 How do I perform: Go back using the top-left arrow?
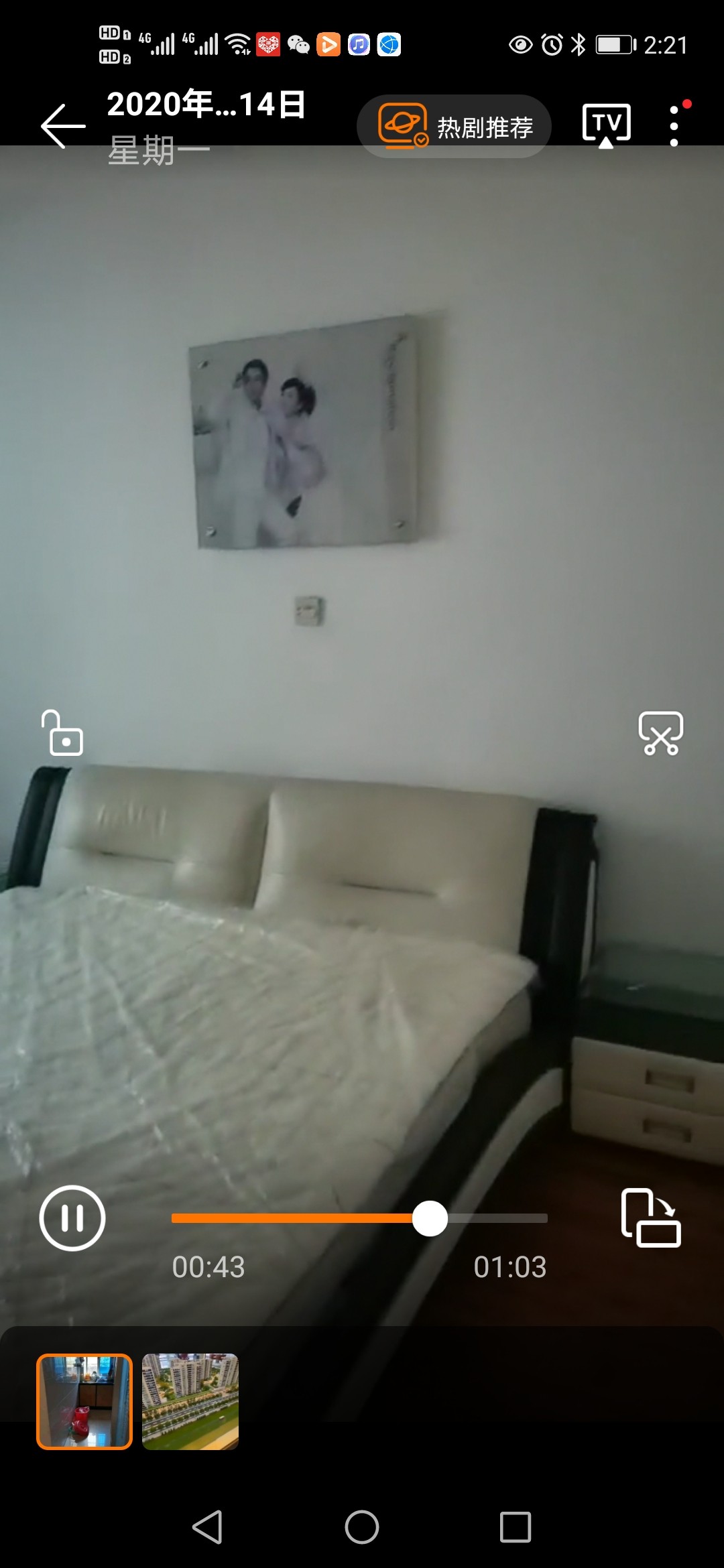(63, 126)
